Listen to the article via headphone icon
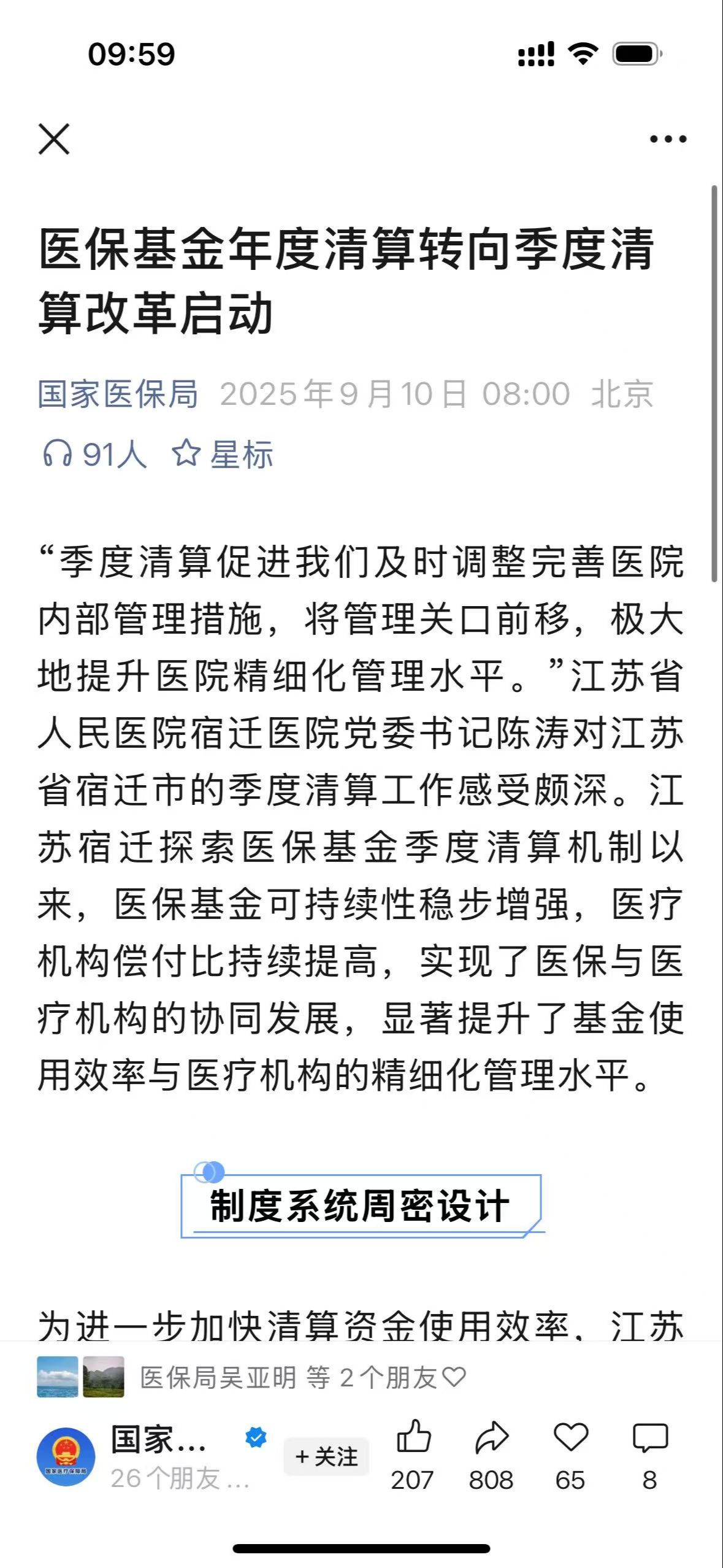 (94, 455)
